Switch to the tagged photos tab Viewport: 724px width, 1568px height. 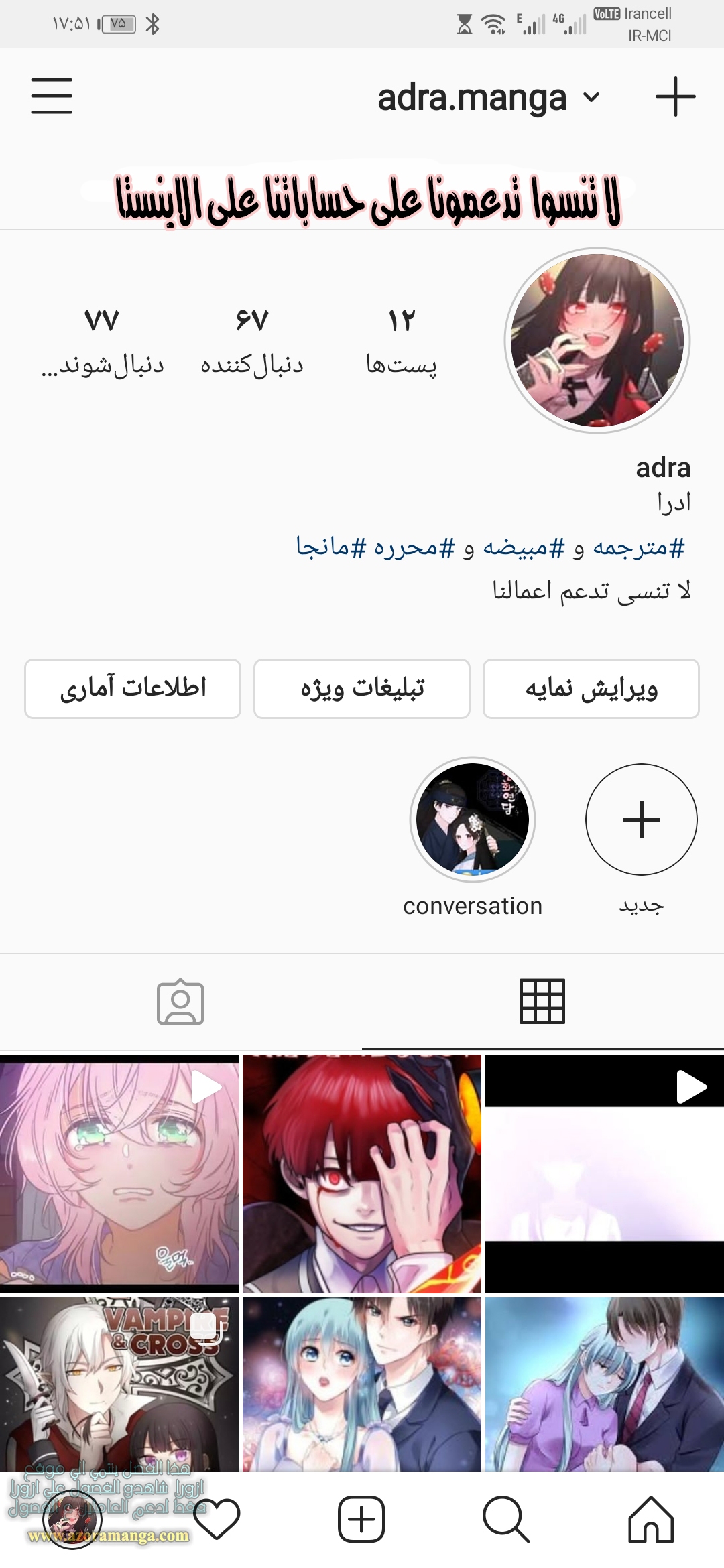pyautogui.click(x=180, y=1002)
